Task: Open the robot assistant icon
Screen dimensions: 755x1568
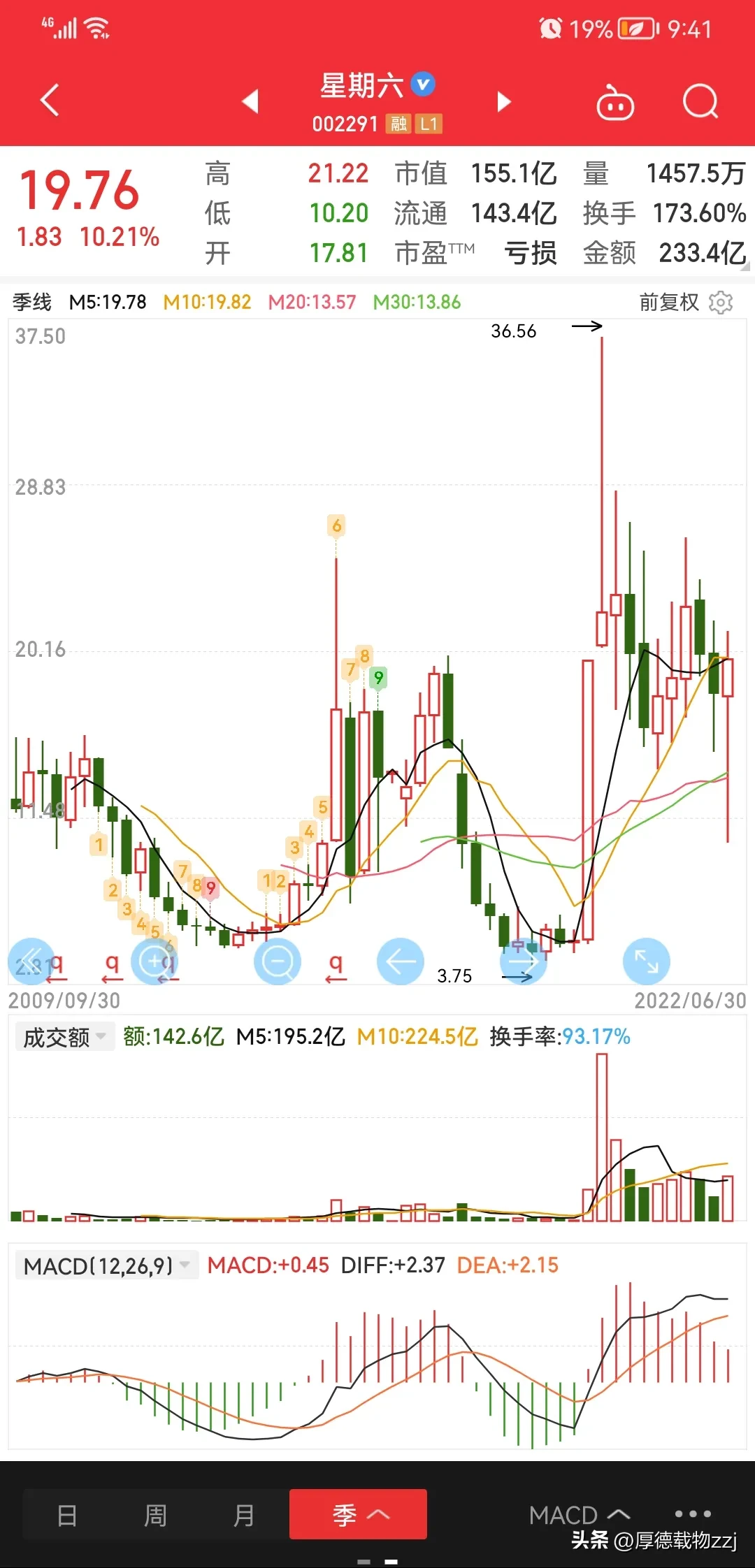Action: pyautogui.click(x=615, y=103)
